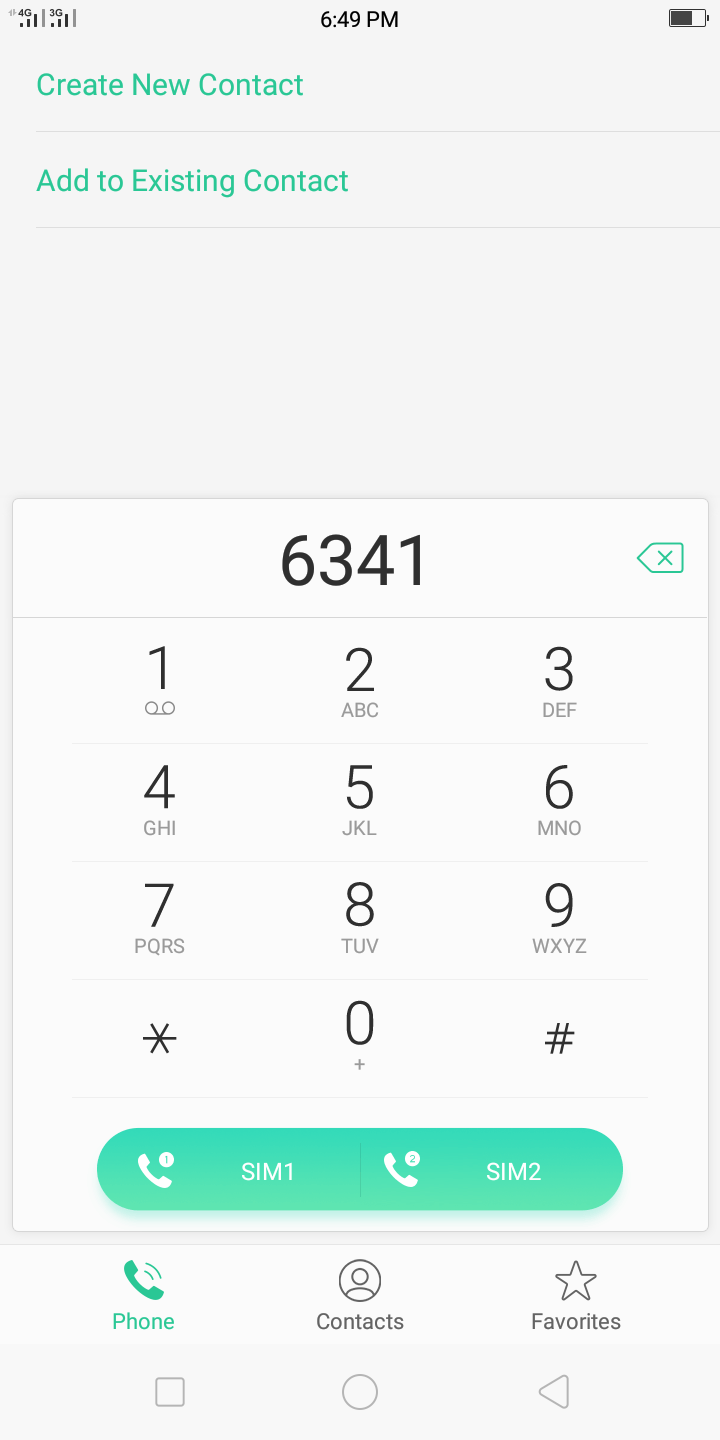This screenshot has height=1440, width=720.
Task: Create New Contact for this number
Action: (x=170, y=85)
